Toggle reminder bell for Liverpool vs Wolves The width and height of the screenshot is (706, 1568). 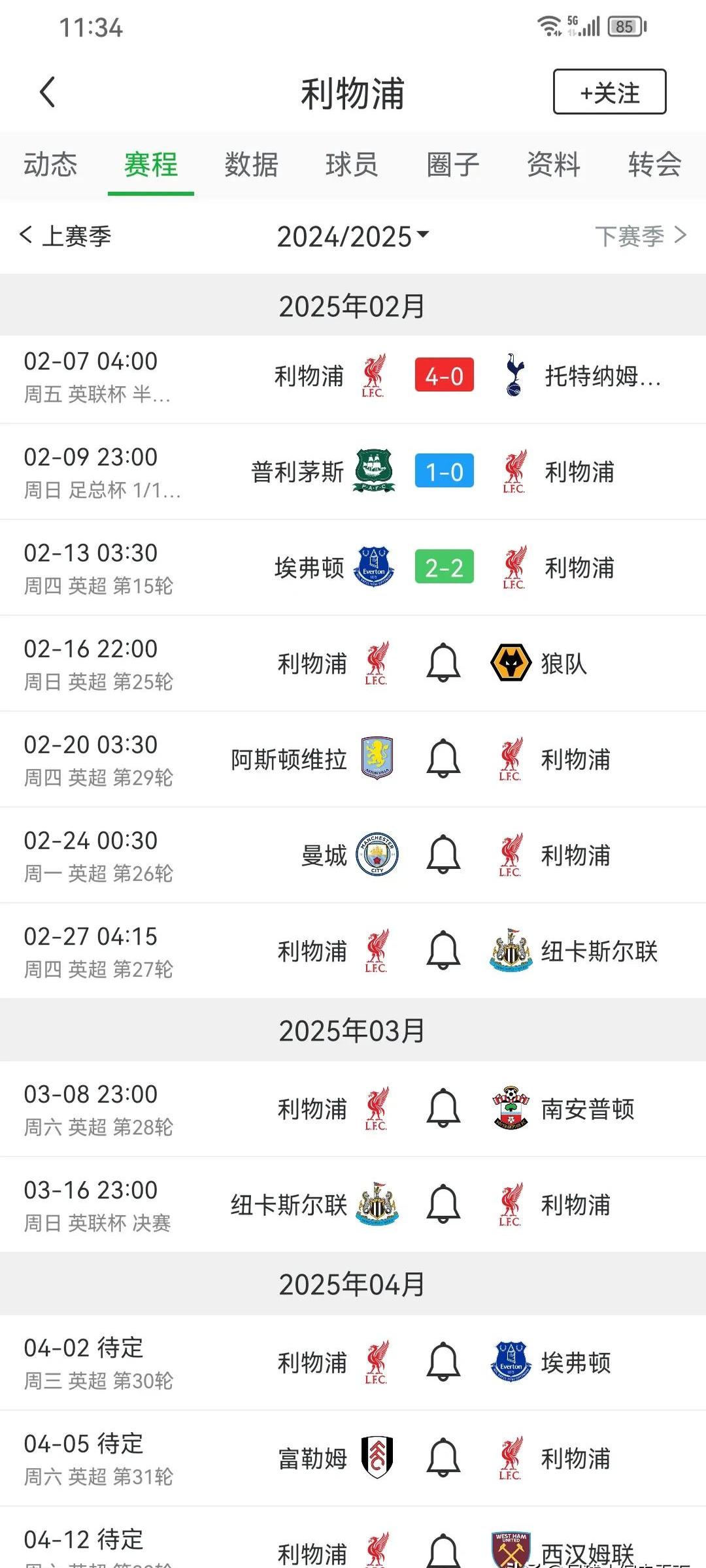443,662
